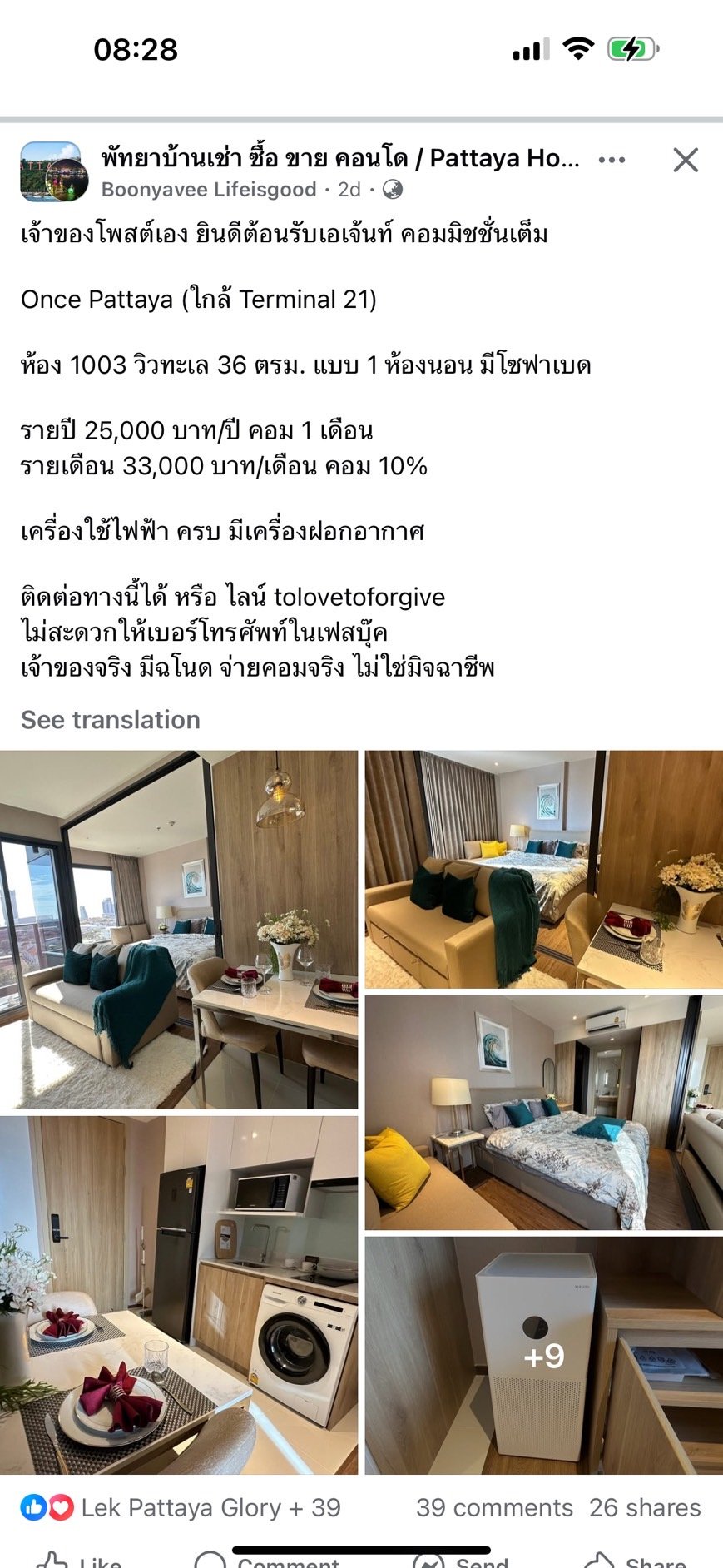Open the kitchen and washing machine photo
This screenshot has width=723, height=1568.
pyautogui.click(x=179, y=1295)
